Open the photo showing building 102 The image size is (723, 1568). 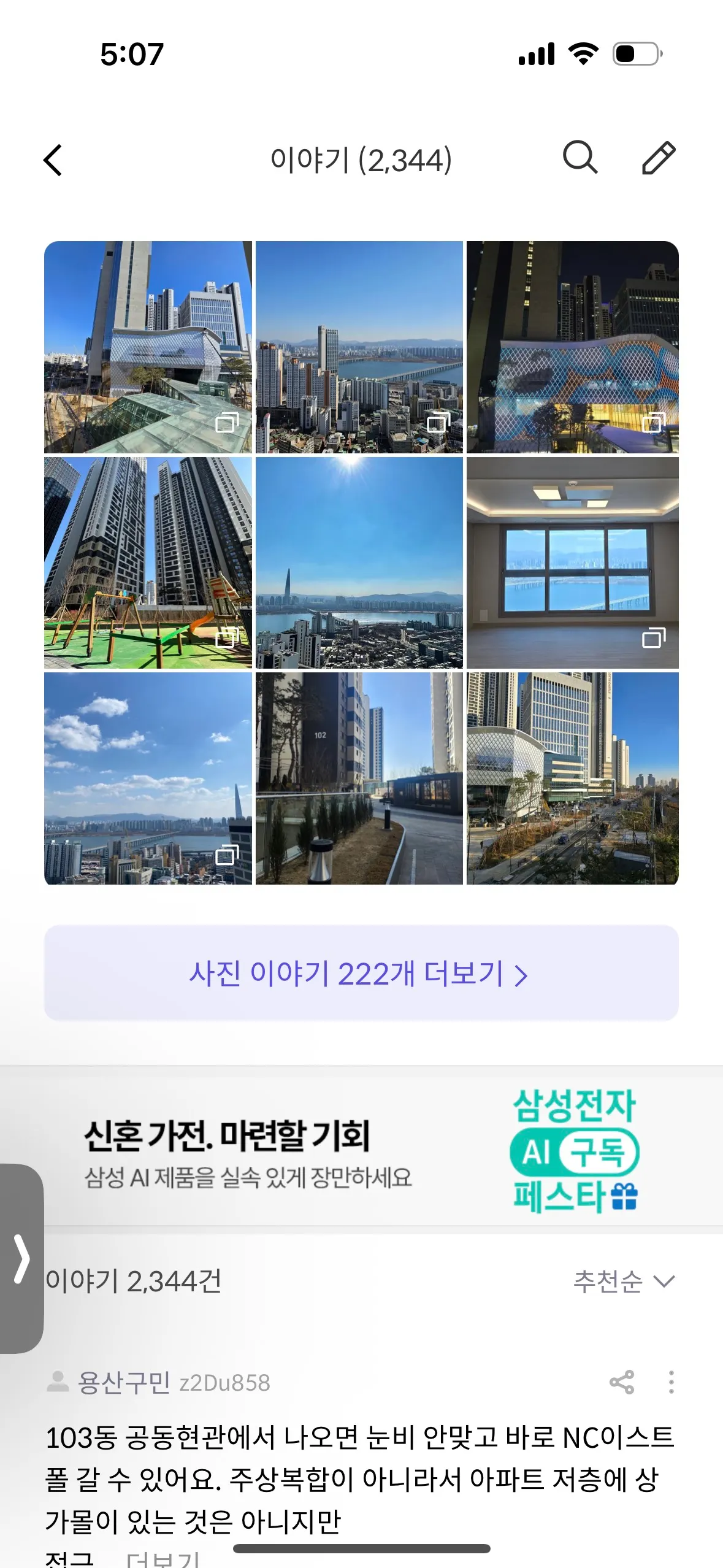pos(359,778)
